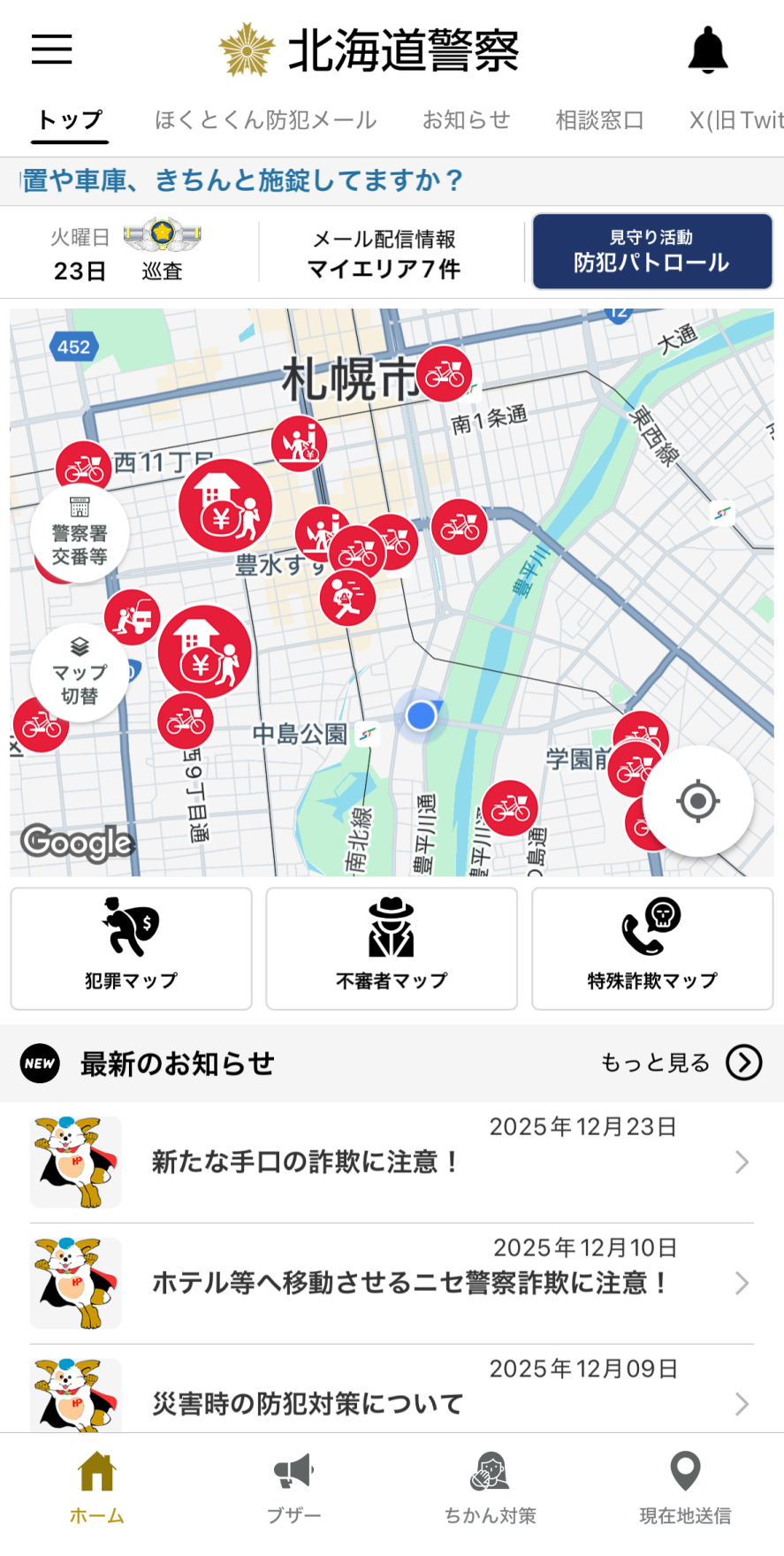The image size is (784, 1556).
Task: Open the hamburger menu
Action: click(x=51, y=50)
